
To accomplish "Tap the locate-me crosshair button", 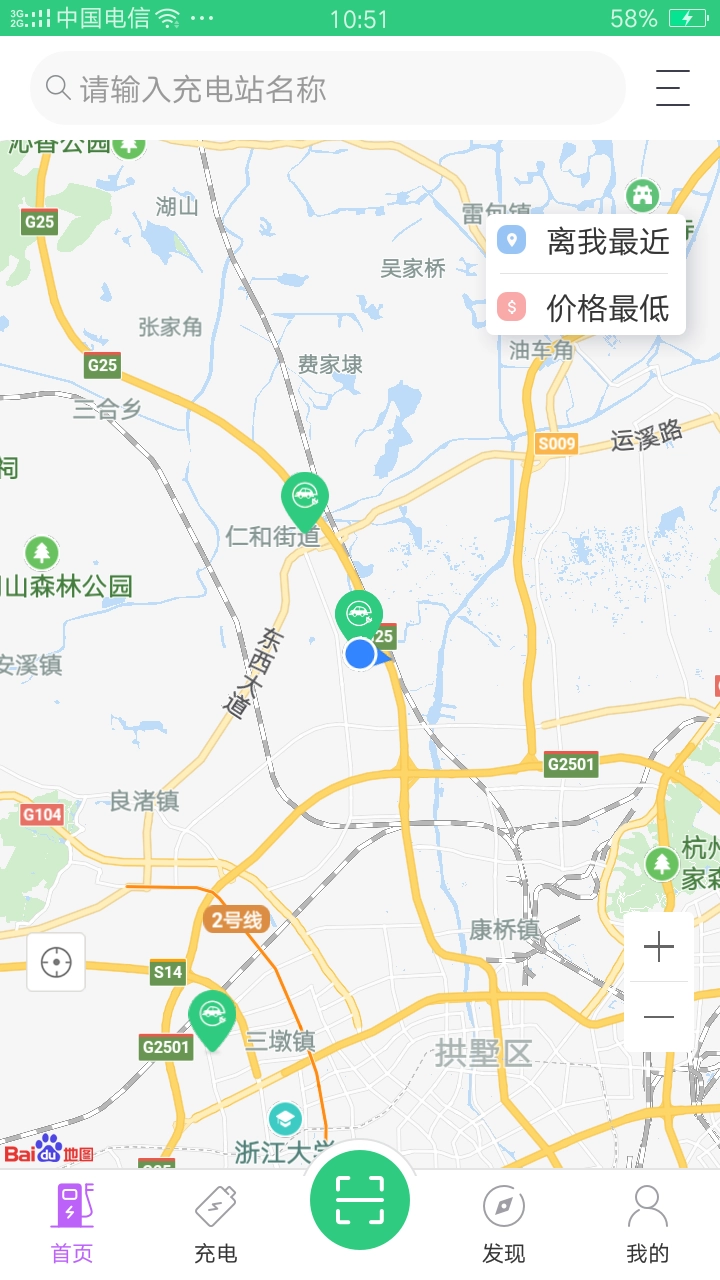I will pyautogui.click(x=55, y=962).
